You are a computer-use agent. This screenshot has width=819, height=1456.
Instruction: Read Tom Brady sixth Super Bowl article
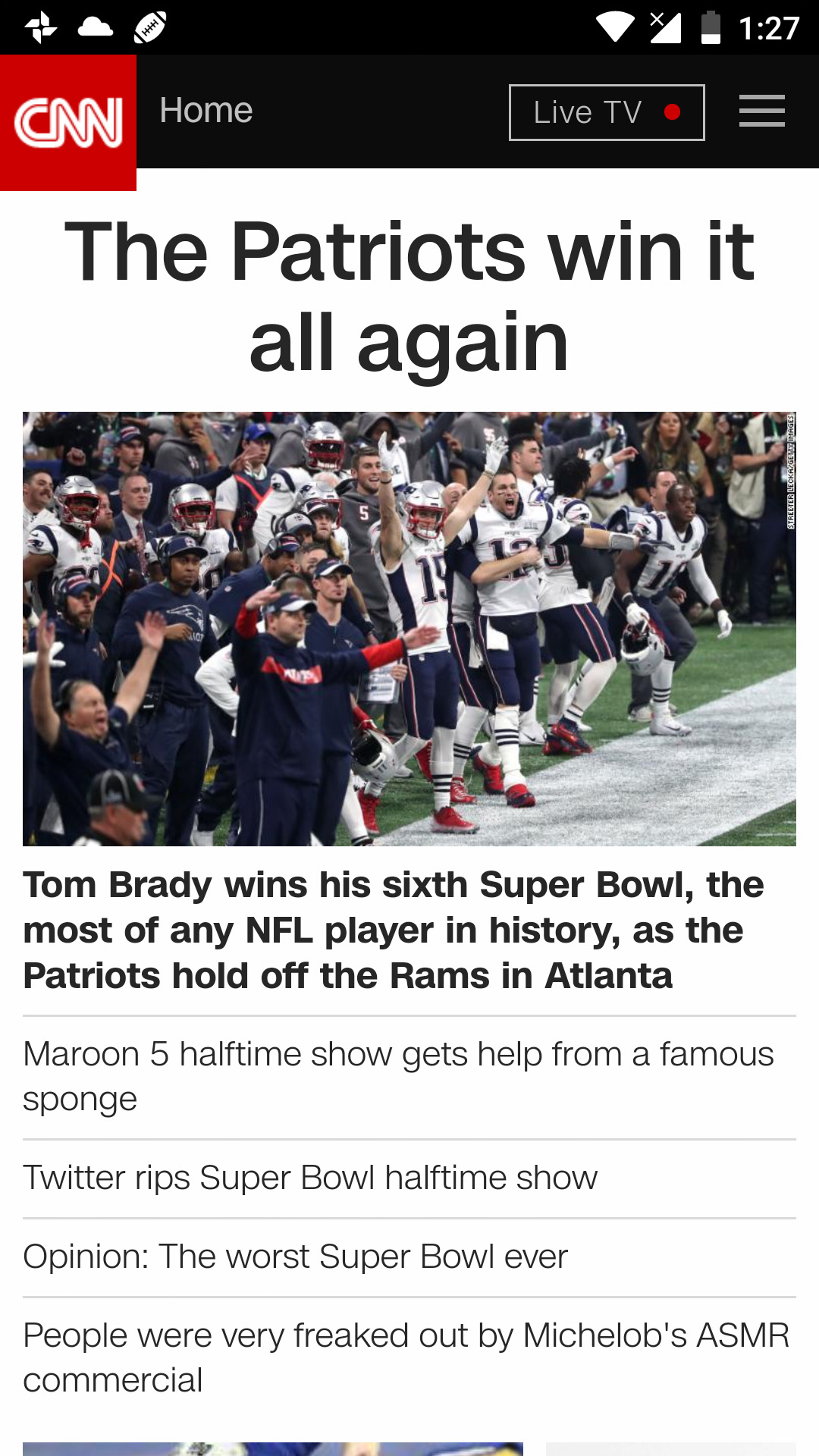tap(394, 930)
